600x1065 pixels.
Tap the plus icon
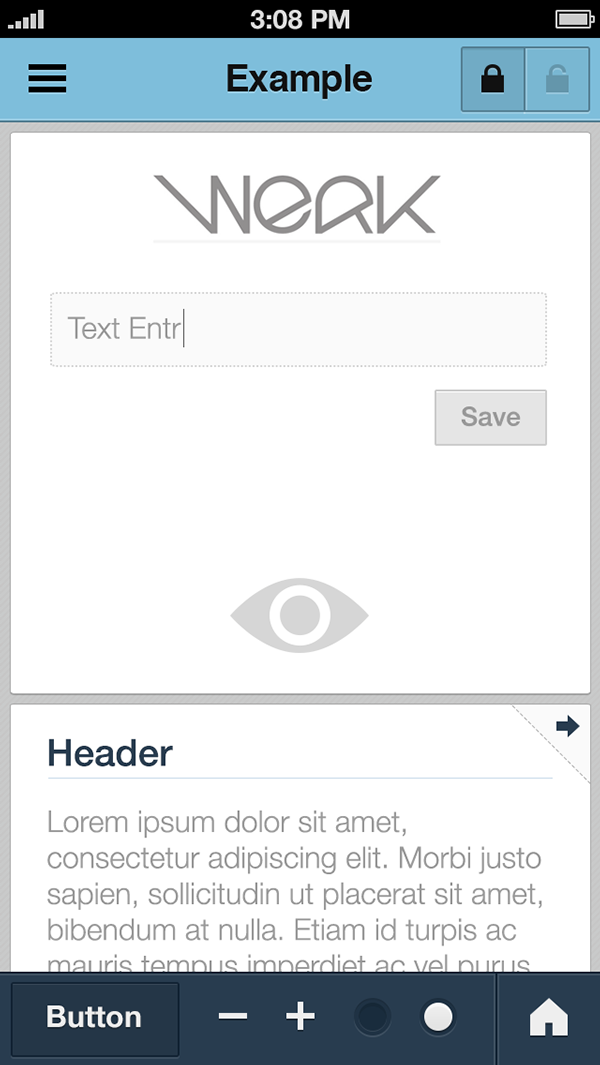coord(300,1017)
